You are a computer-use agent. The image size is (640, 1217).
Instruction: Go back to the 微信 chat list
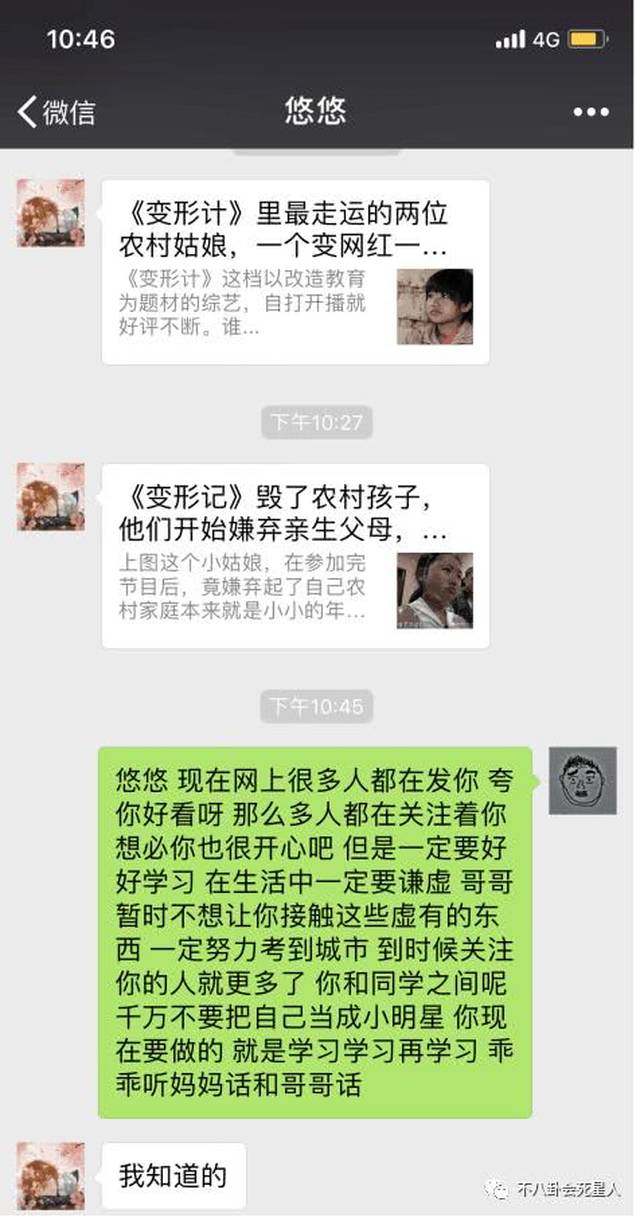56,111
